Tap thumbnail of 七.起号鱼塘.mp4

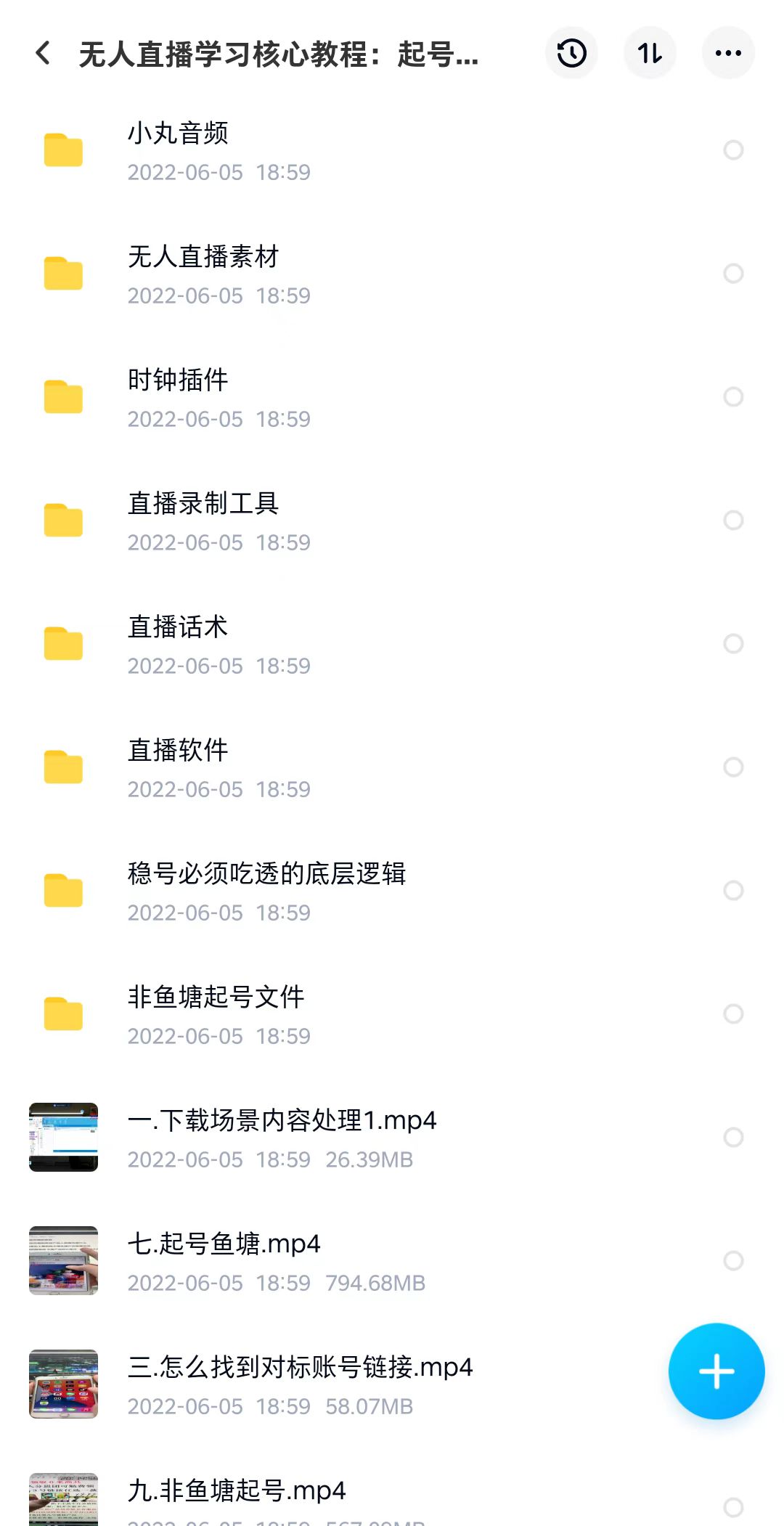(63, 1261)
